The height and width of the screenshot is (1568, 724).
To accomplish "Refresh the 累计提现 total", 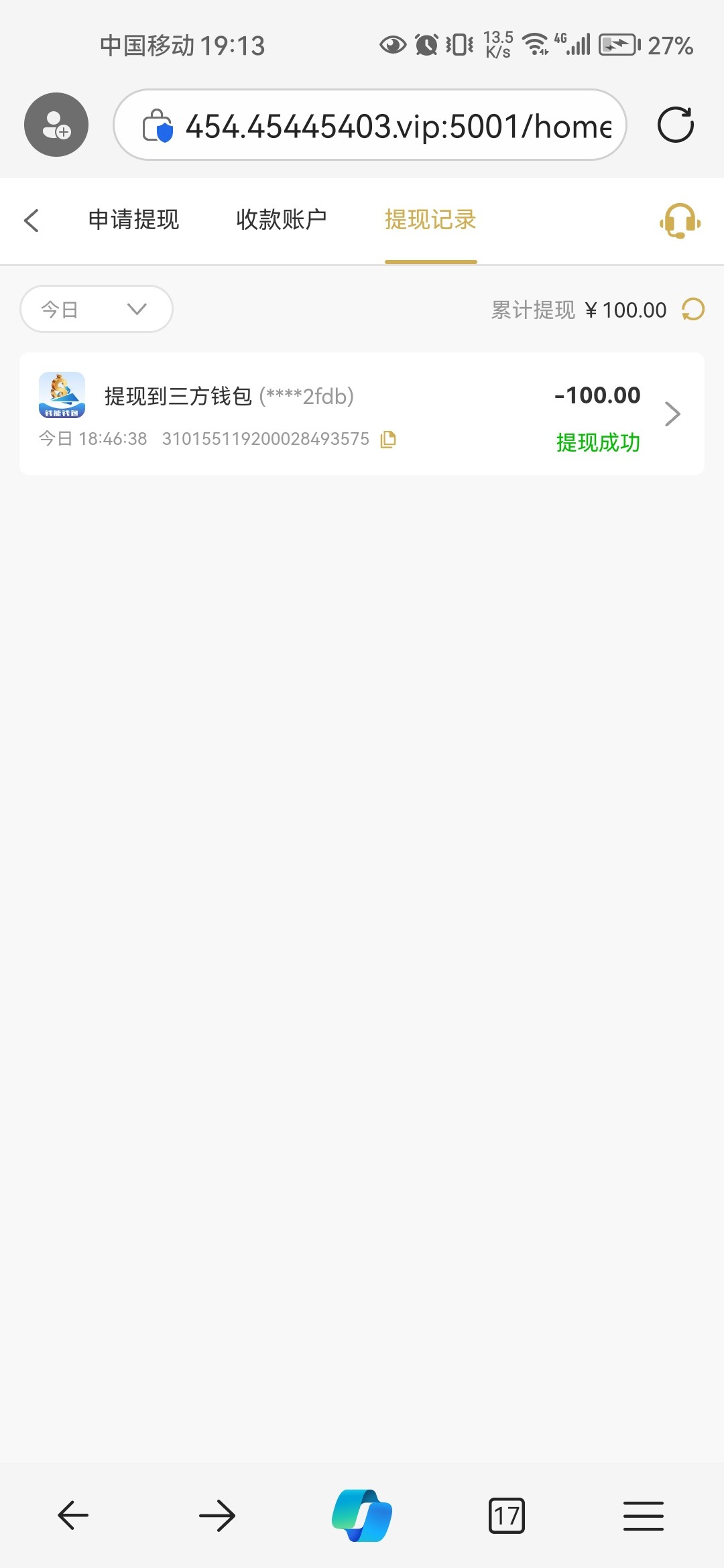I will pyautogui.click(x=693, y=310).
